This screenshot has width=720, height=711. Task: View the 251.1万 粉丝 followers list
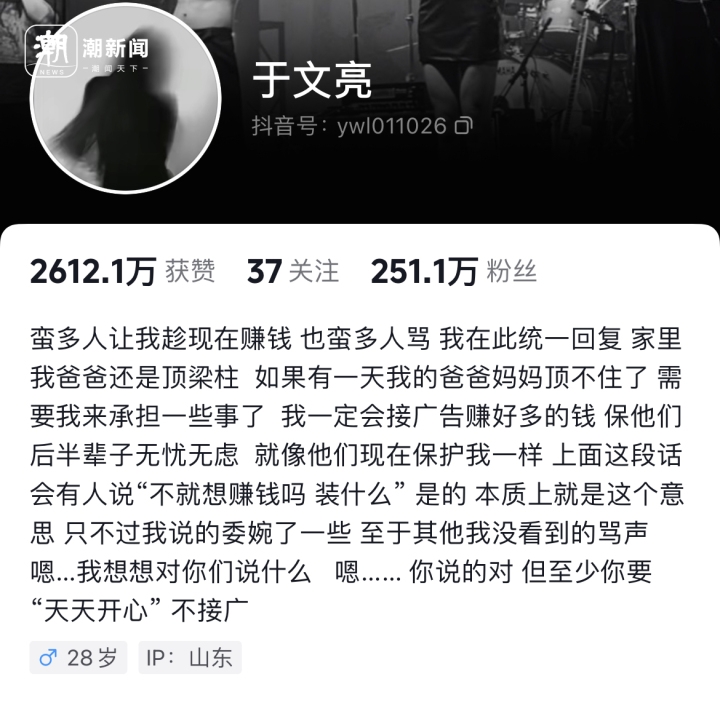[x=453, y=270]
